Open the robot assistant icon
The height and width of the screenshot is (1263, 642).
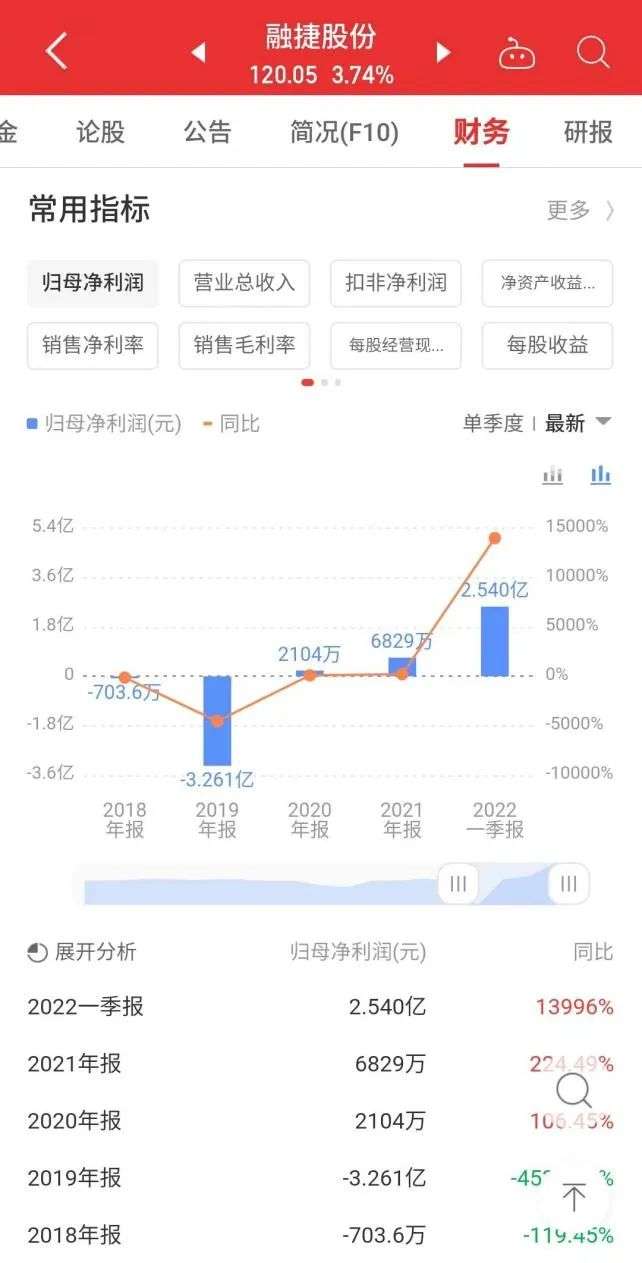517,53
